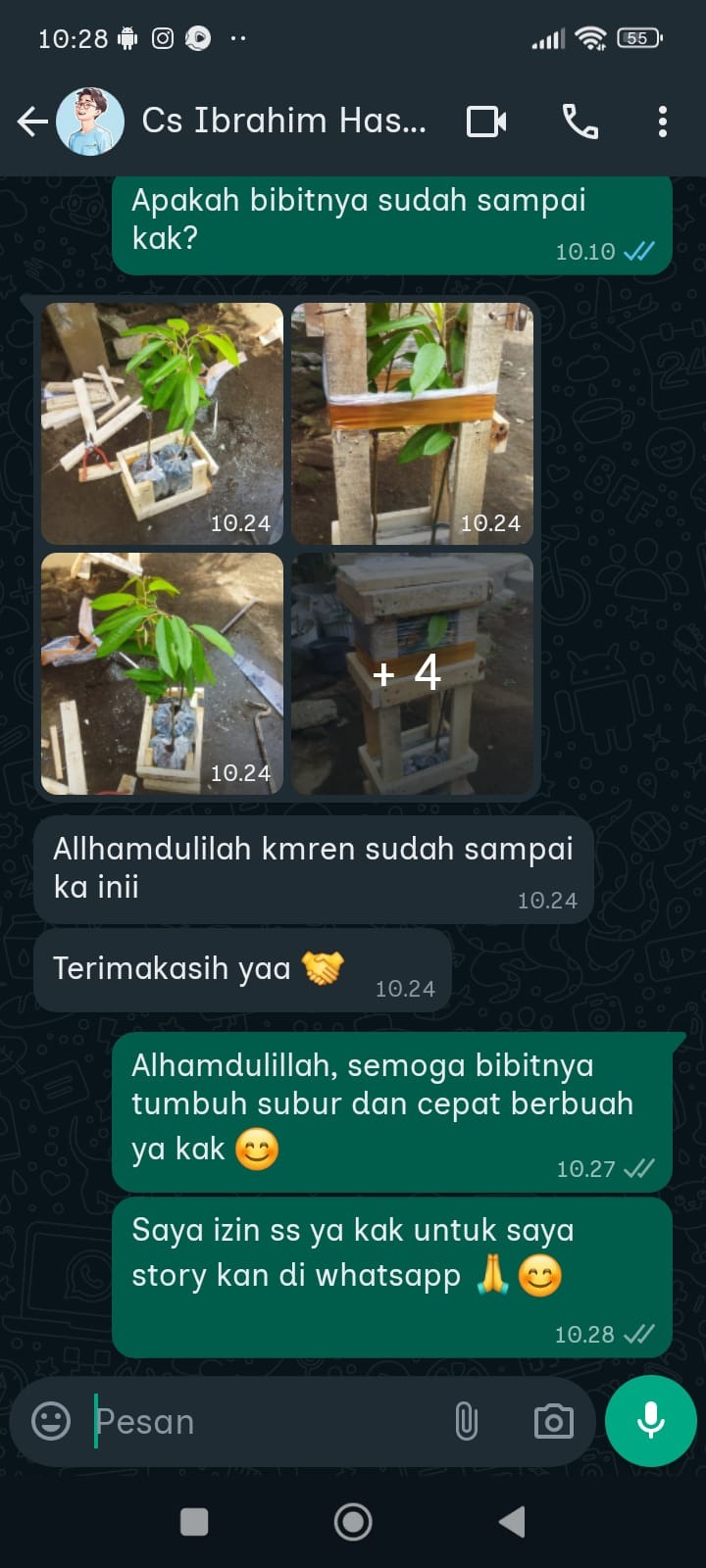Open the first seedling photo in crate
Image resolution: width=706 pixels, height=1568 pixels.
tap(162, 423)
